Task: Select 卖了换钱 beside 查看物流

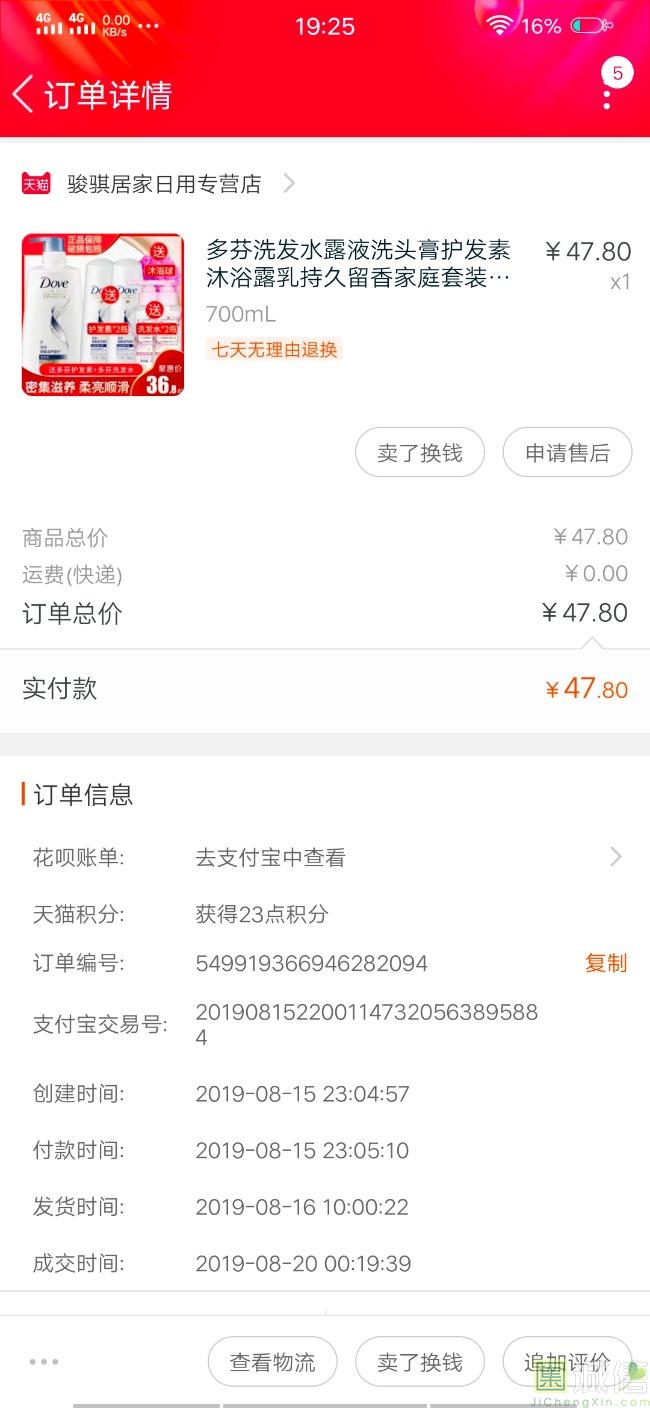Action: pyautogui.click(x=420, y=1362)
